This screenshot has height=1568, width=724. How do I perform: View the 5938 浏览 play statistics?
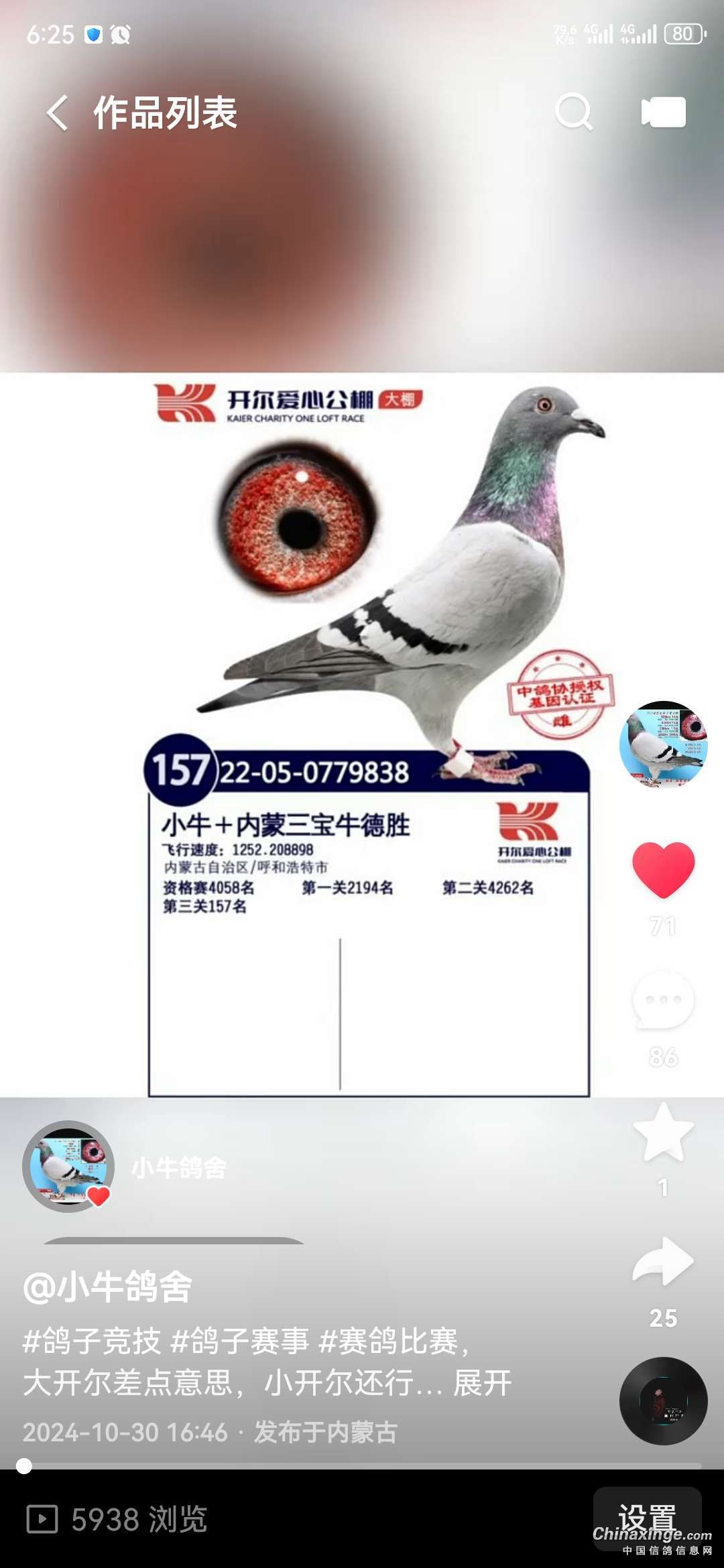[117, 1519]
